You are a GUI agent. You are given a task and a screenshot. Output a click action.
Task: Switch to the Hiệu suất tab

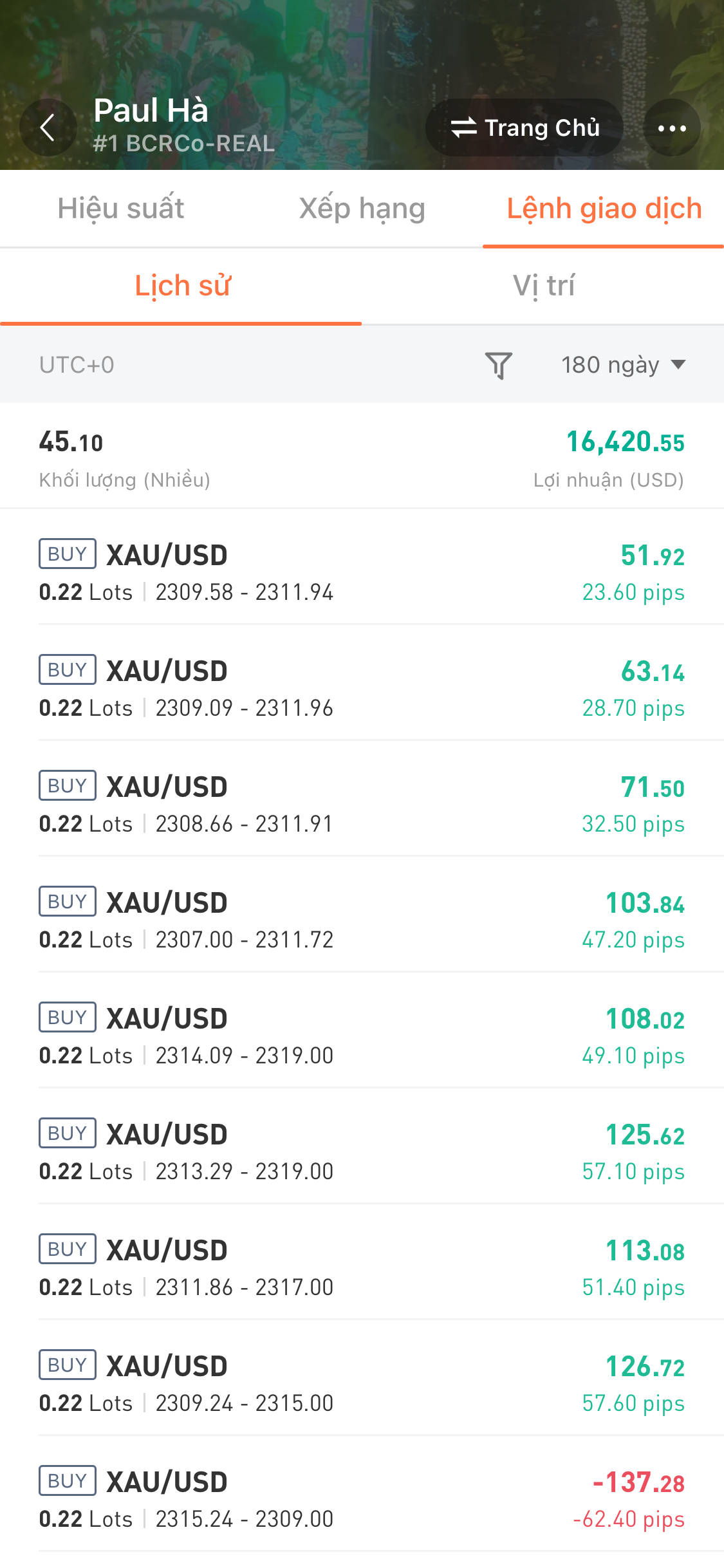coord(121,209)
